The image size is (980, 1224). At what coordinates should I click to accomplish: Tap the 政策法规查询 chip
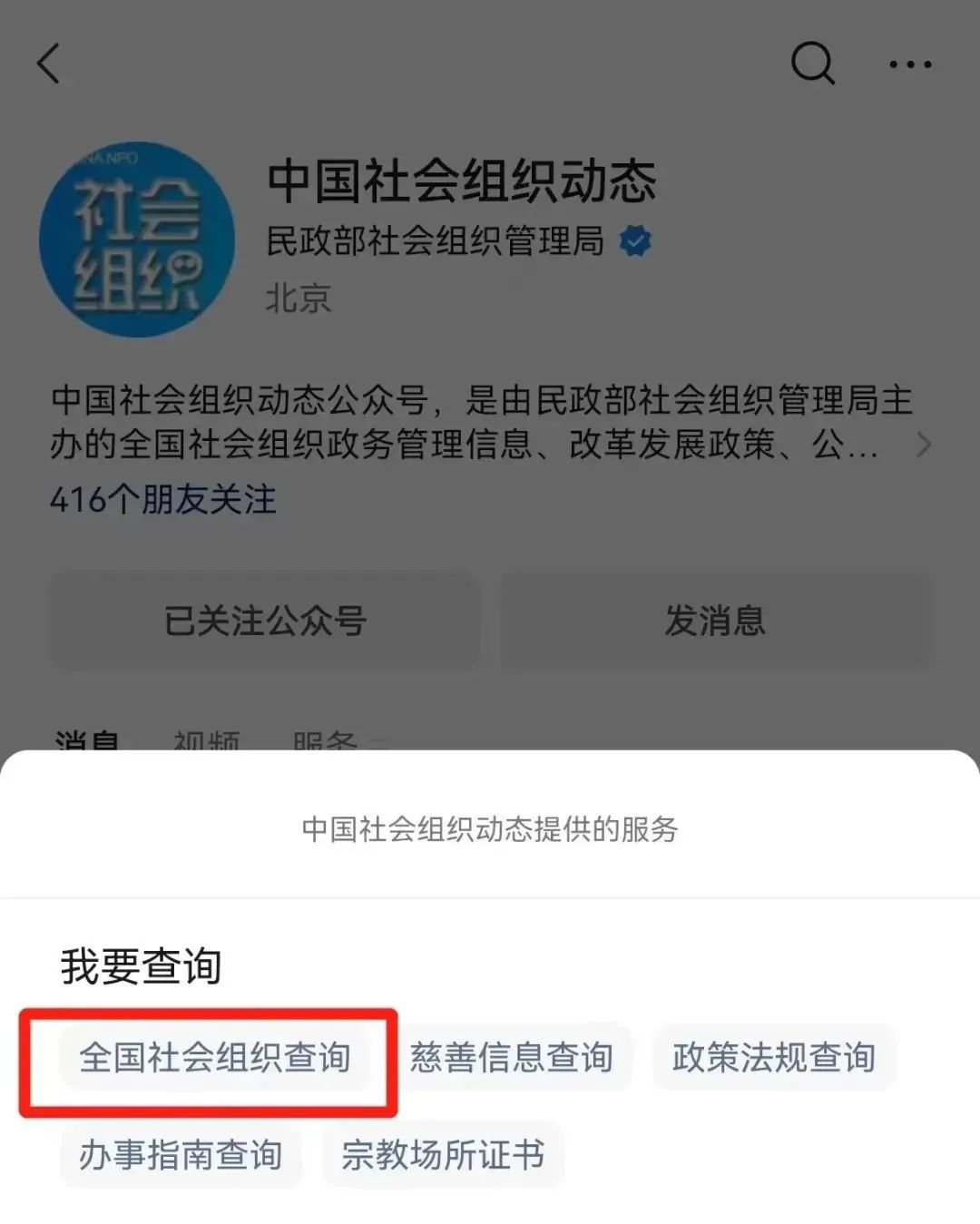(773, 1057)
